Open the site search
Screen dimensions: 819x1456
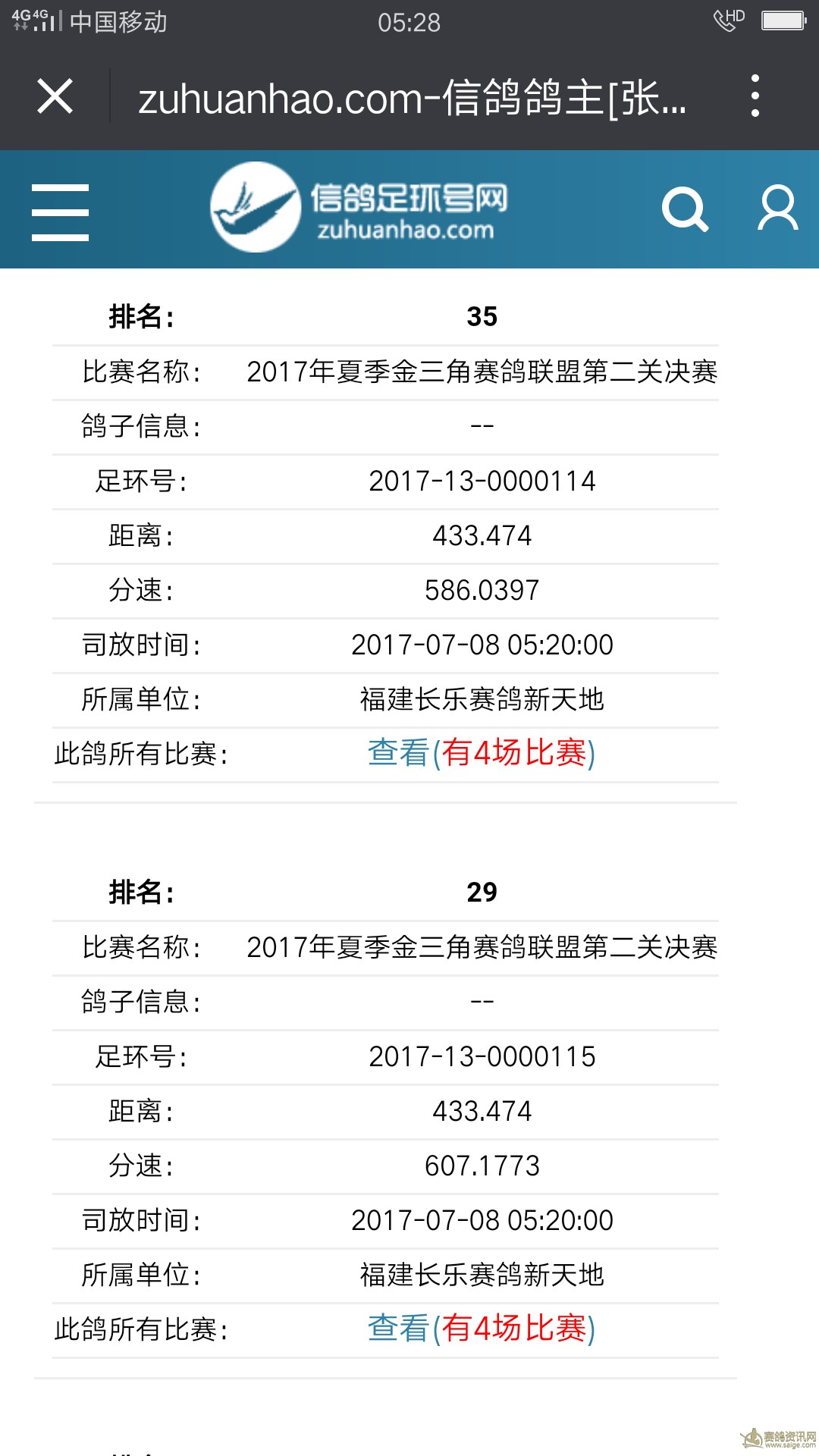[685, 208]
